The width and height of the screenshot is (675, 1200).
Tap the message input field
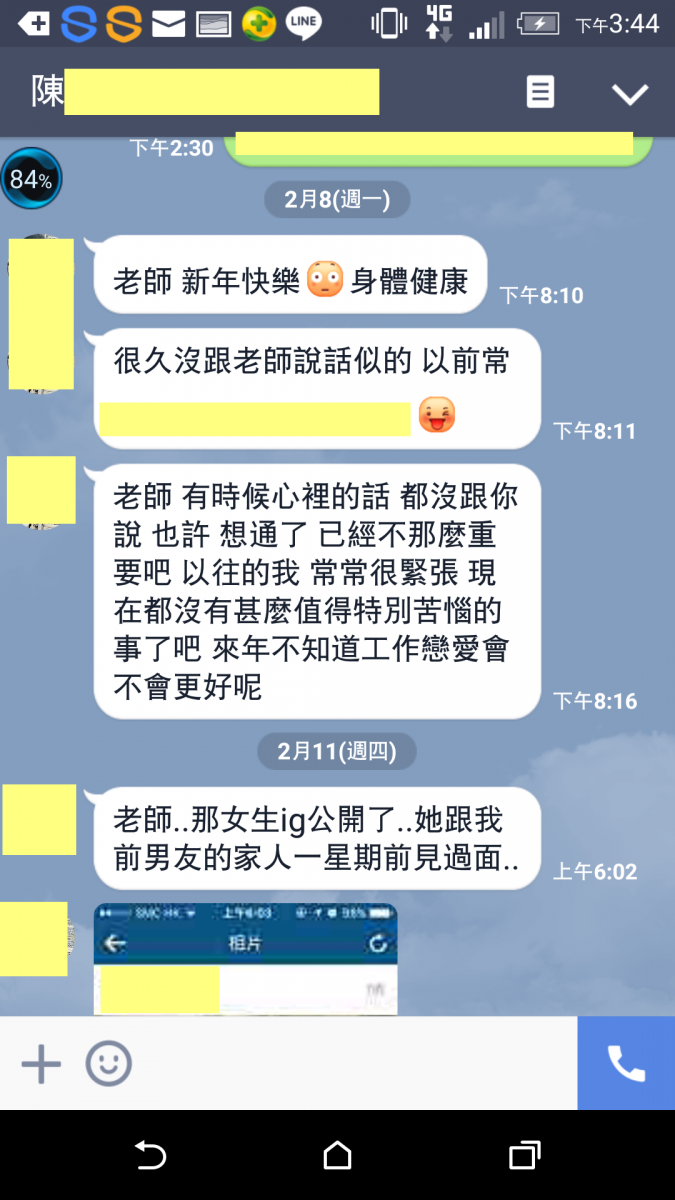(350, 1064)
